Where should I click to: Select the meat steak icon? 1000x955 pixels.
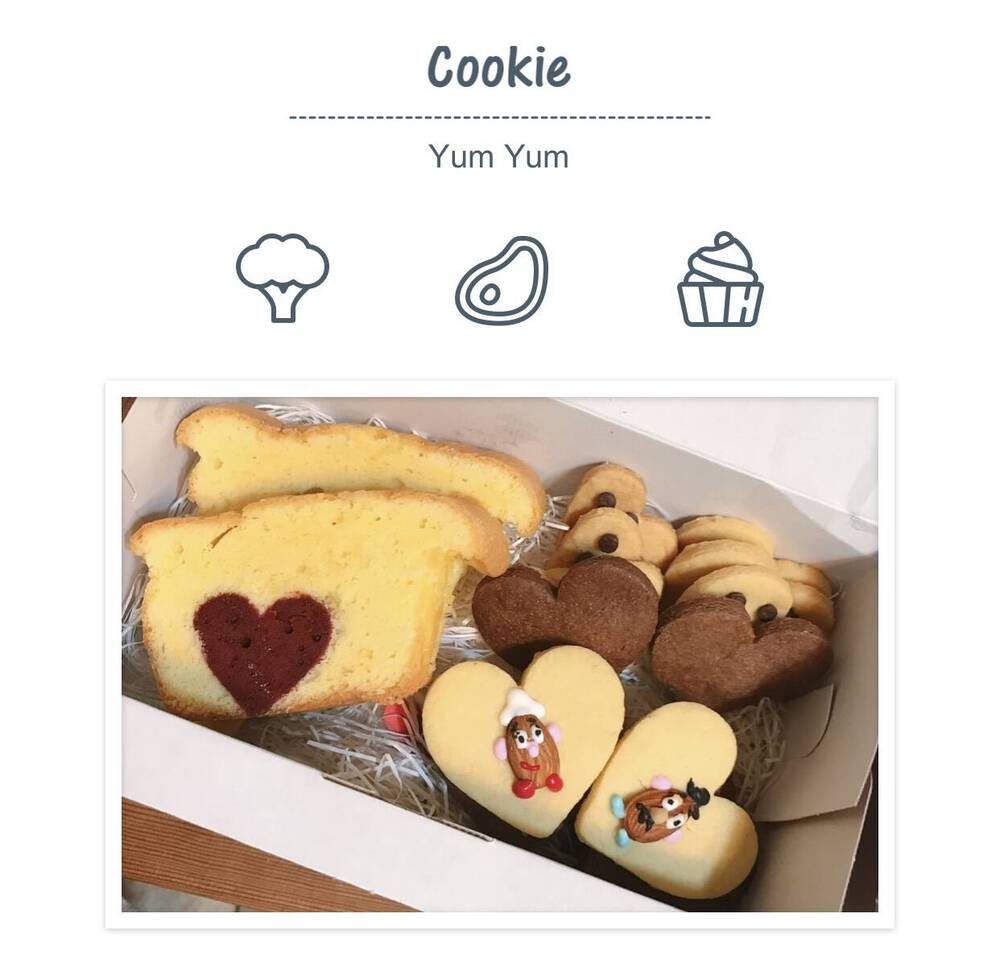(x=501, y=281)
